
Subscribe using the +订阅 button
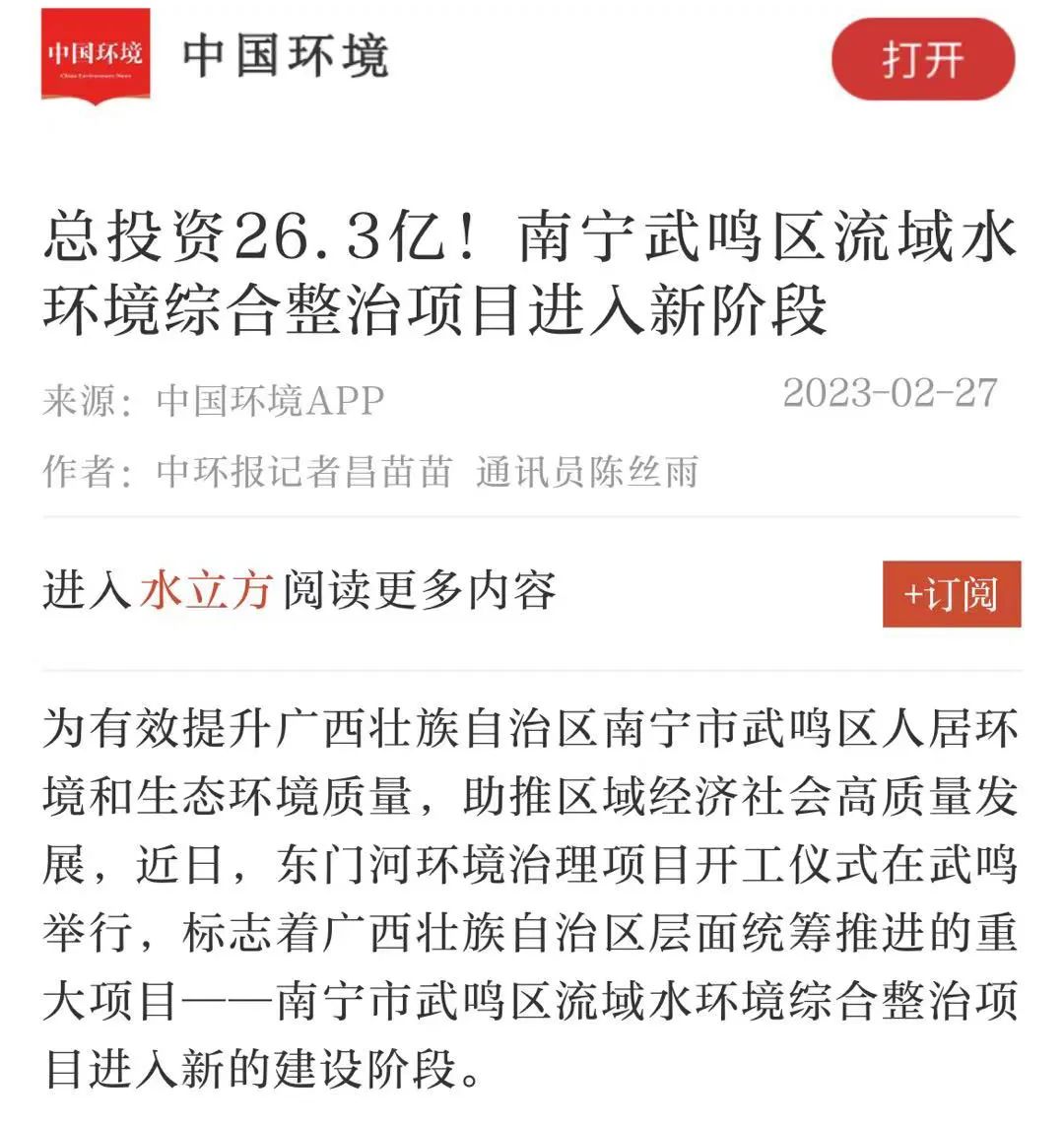coord(951,594)
